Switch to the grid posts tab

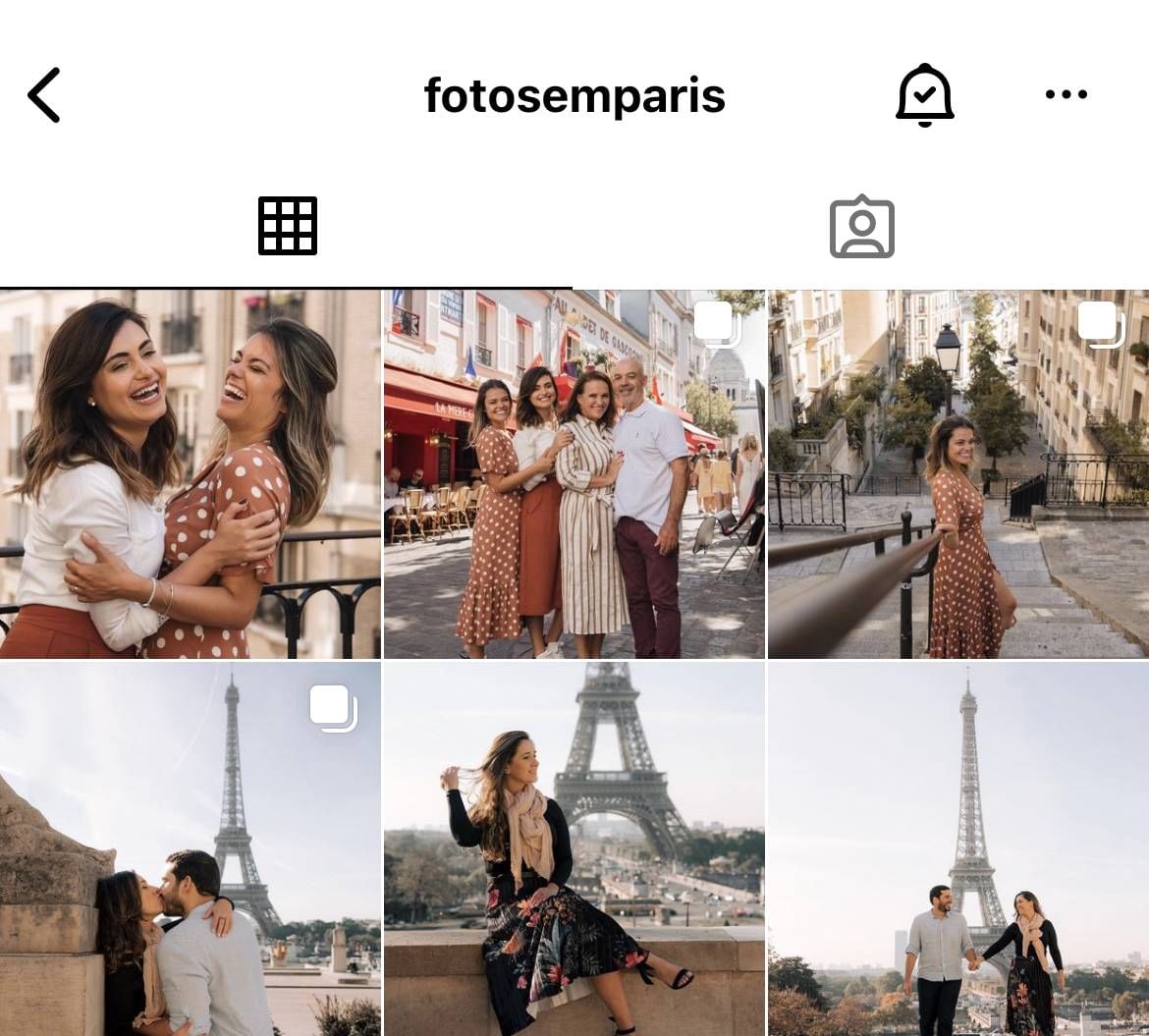[x=287, y=226]
